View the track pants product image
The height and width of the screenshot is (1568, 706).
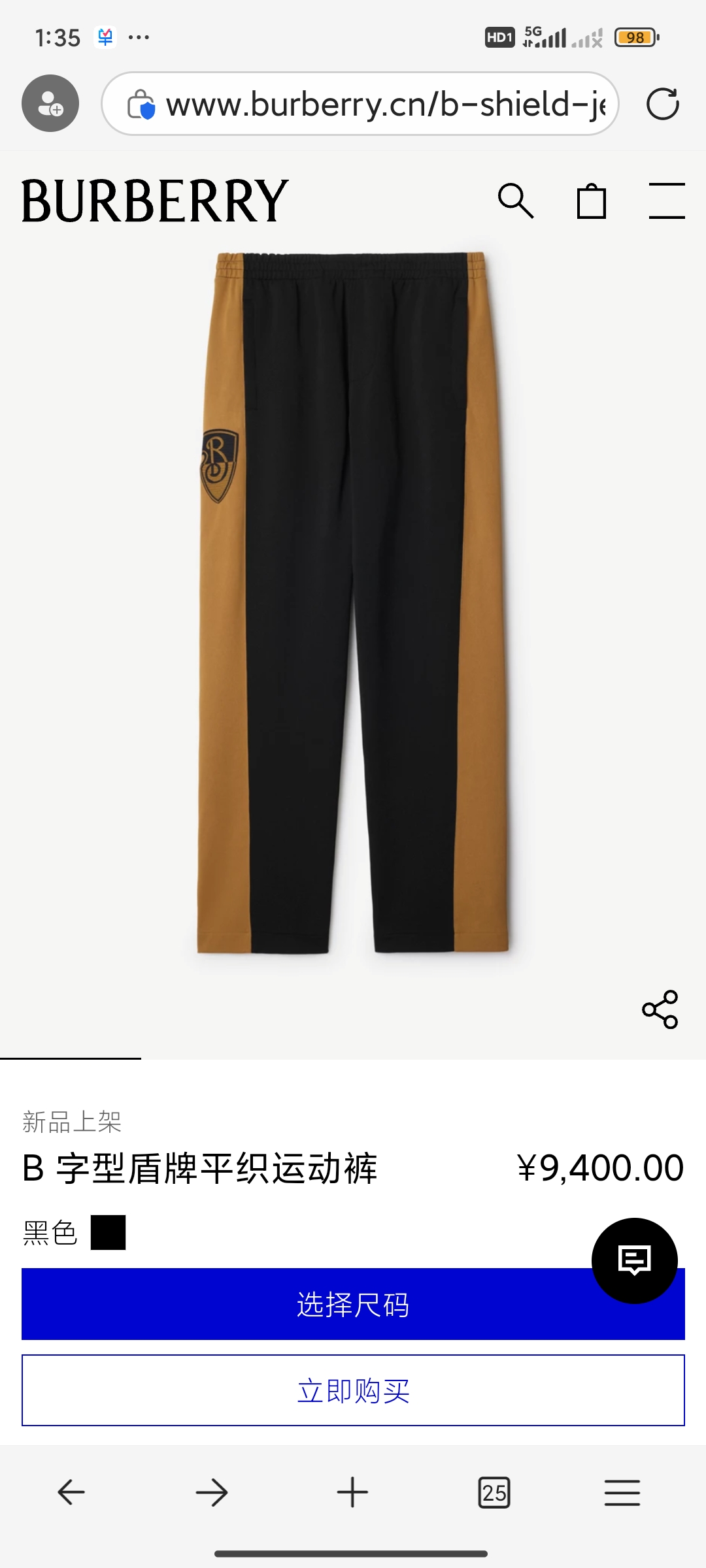353,601
